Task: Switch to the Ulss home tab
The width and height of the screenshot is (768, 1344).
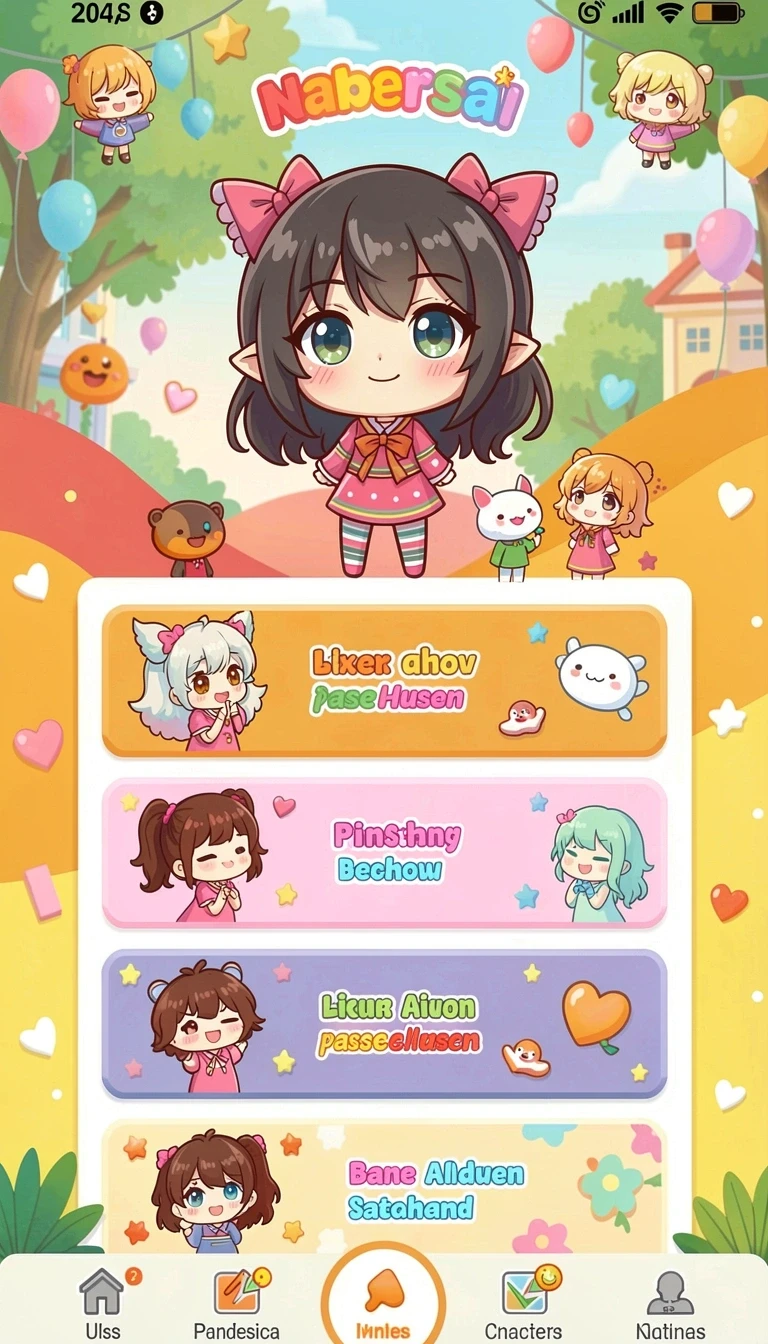Action: 103,1304
